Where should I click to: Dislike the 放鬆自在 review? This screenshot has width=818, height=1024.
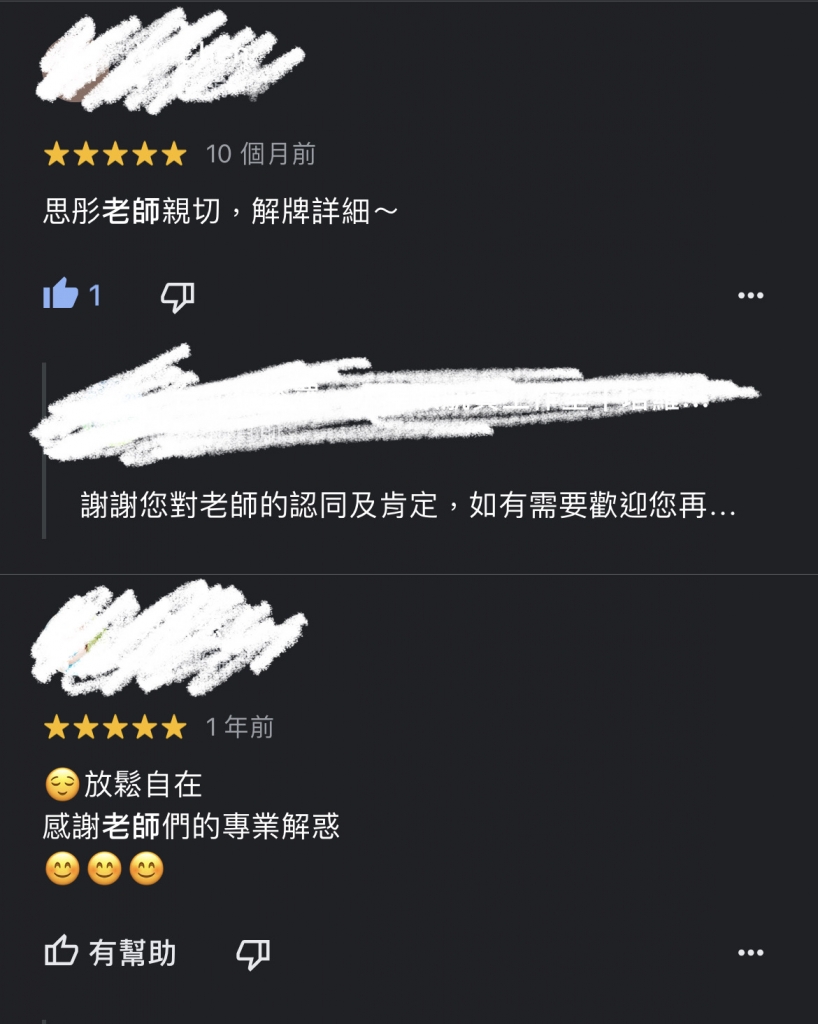point(252,954)
